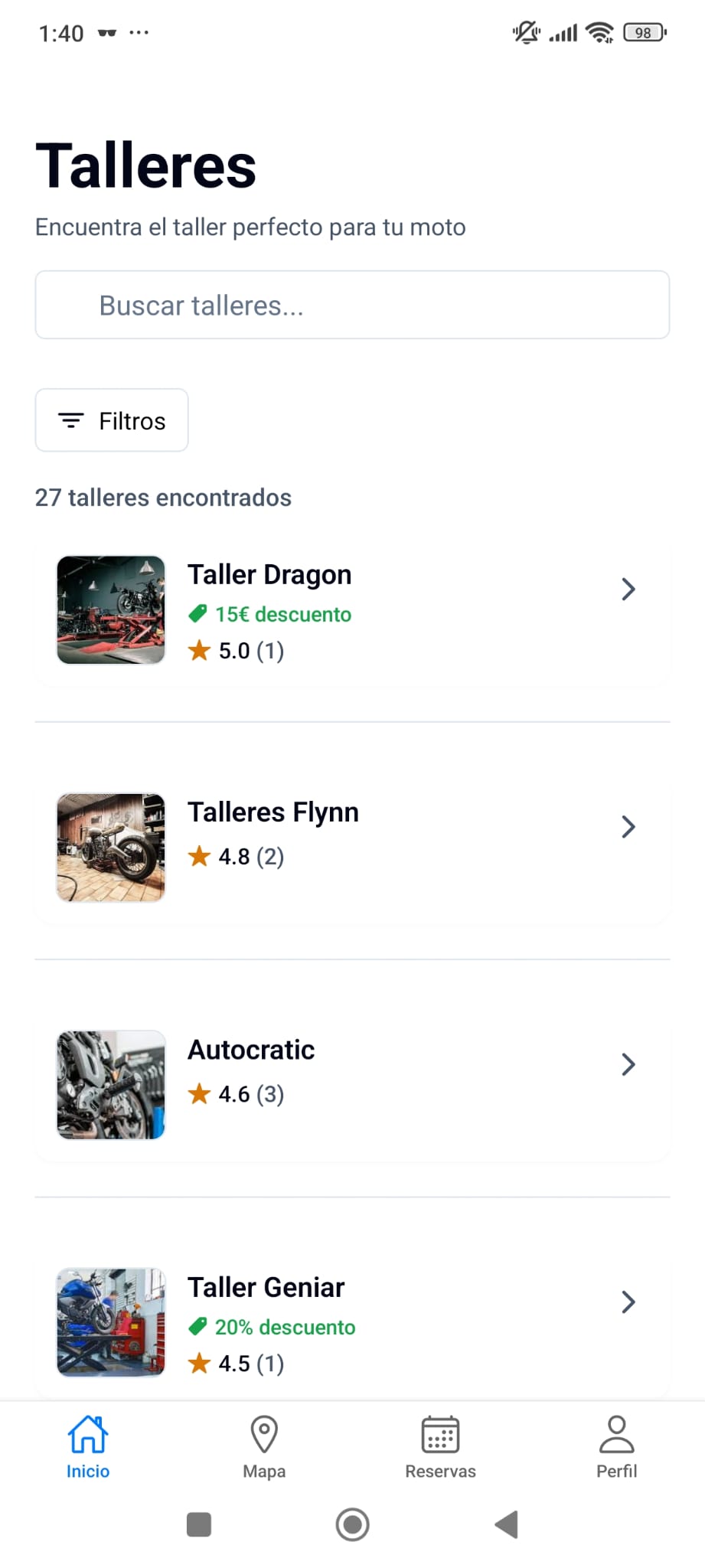Toggle the Wi-Fi status icon

[x=599, y=33]
